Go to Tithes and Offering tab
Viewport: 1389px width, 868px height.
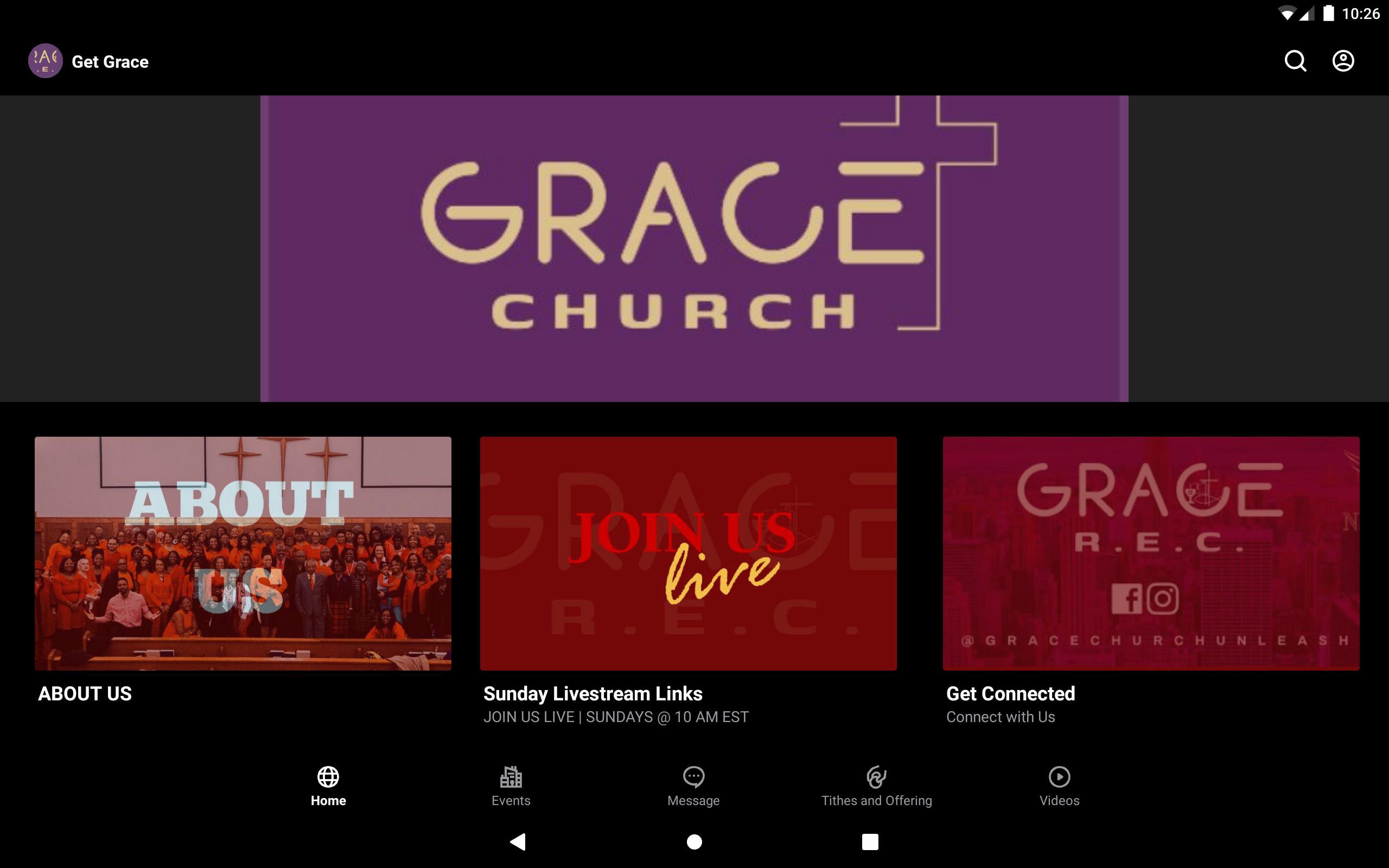click(876, 786)
